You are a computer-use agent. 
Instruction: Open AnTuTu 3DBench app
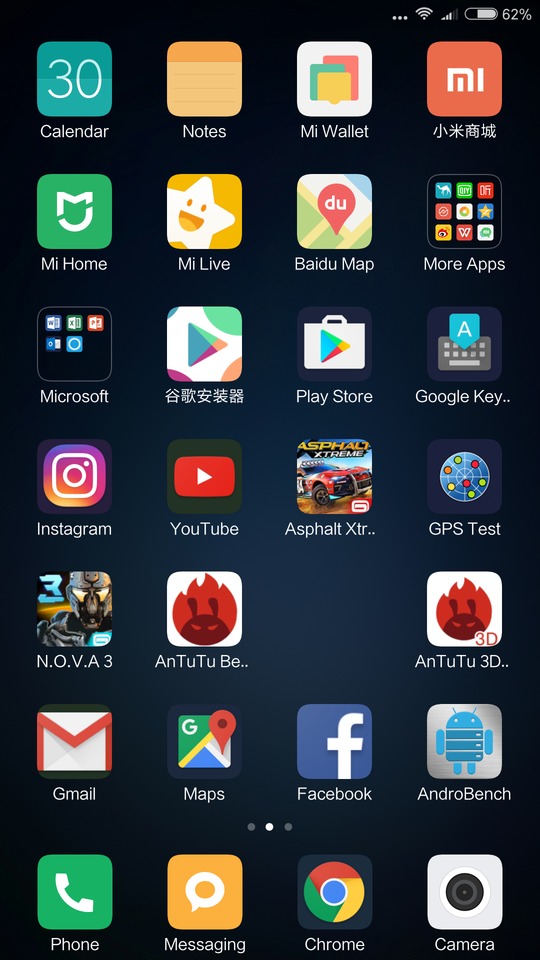(464, 609)
